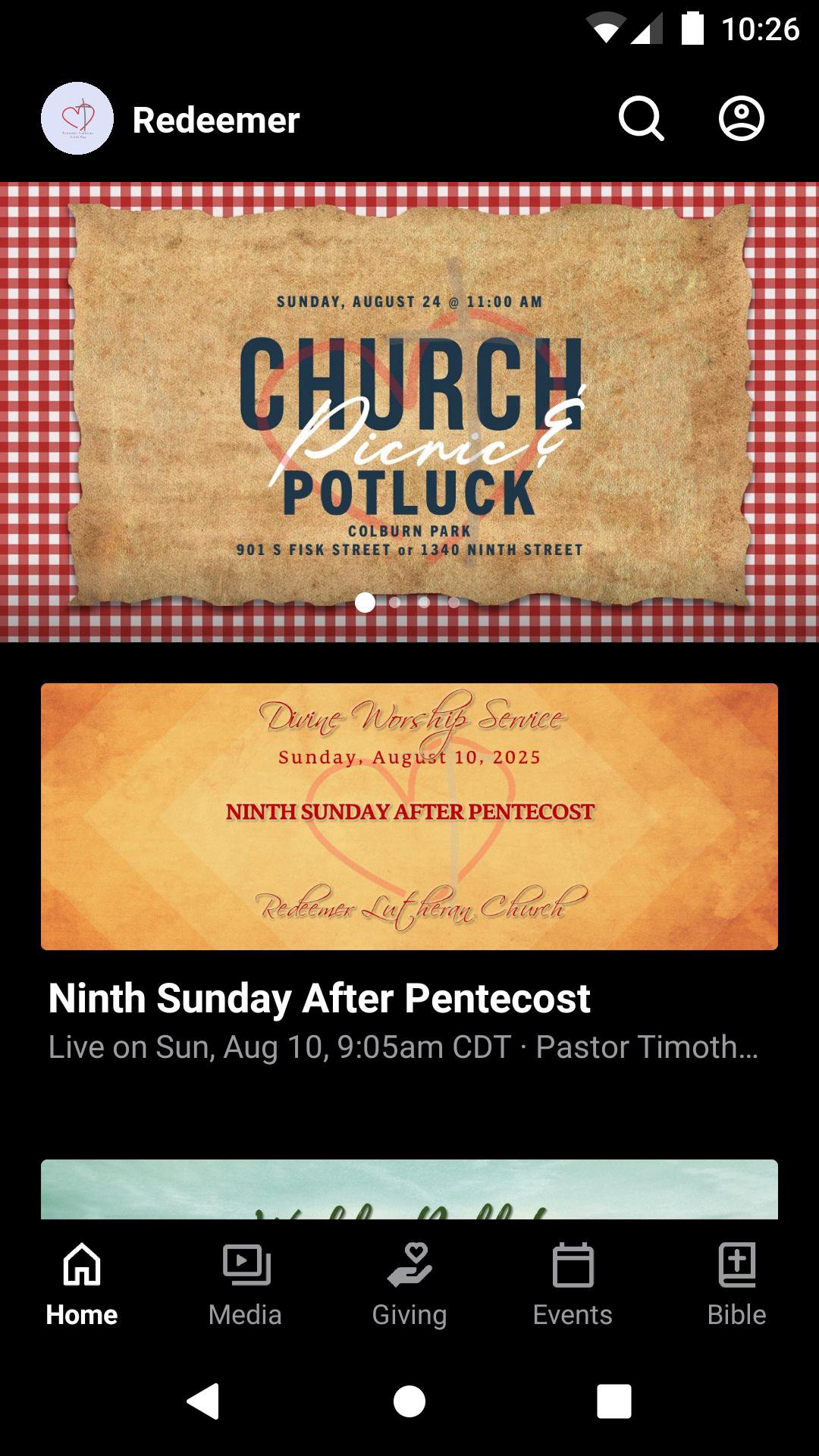Tap the system back button
Screen dimensions: 819x1456
(203, 1401)
